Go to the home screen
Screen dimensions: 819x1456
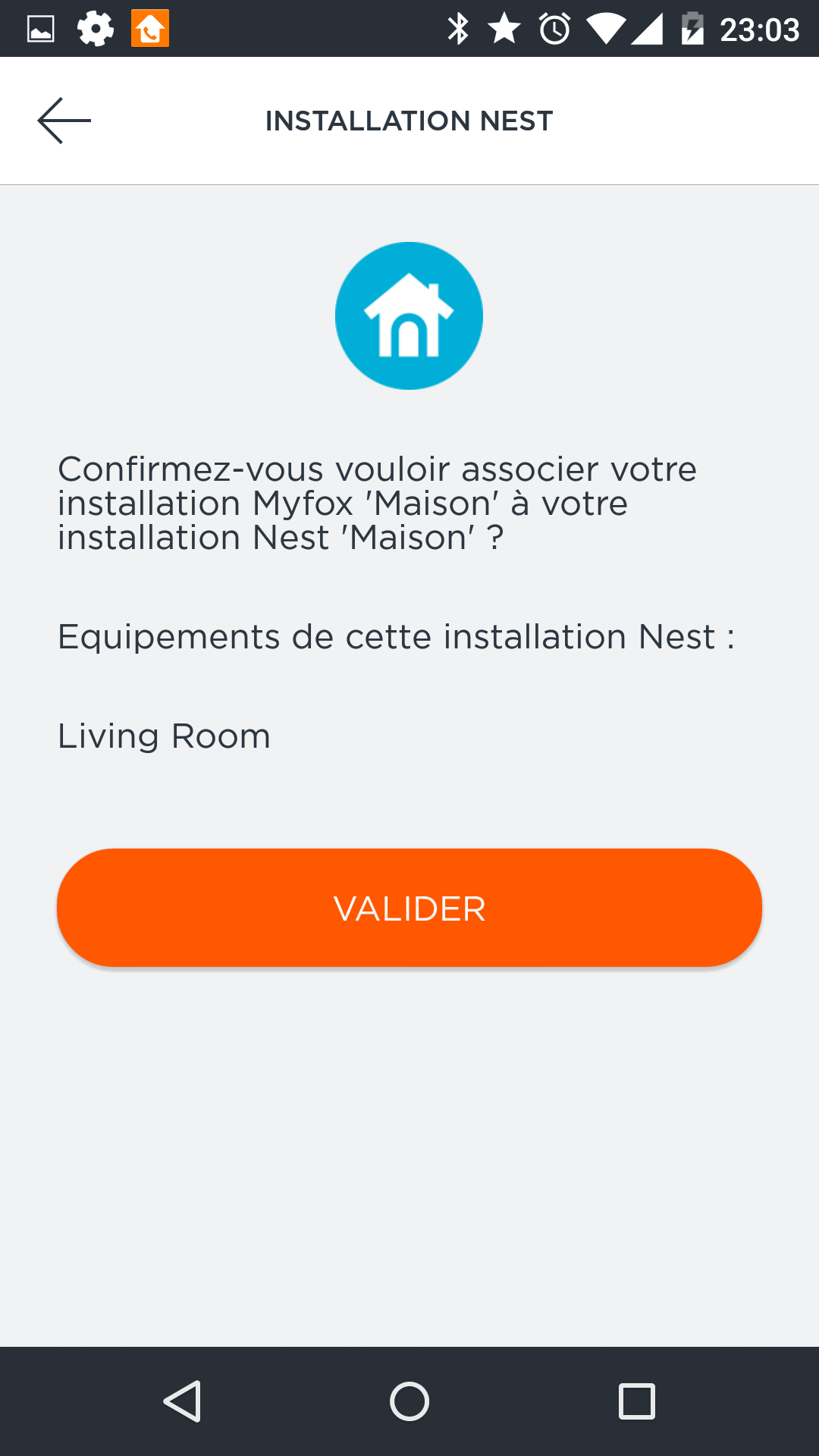(x=409, y=1401)
